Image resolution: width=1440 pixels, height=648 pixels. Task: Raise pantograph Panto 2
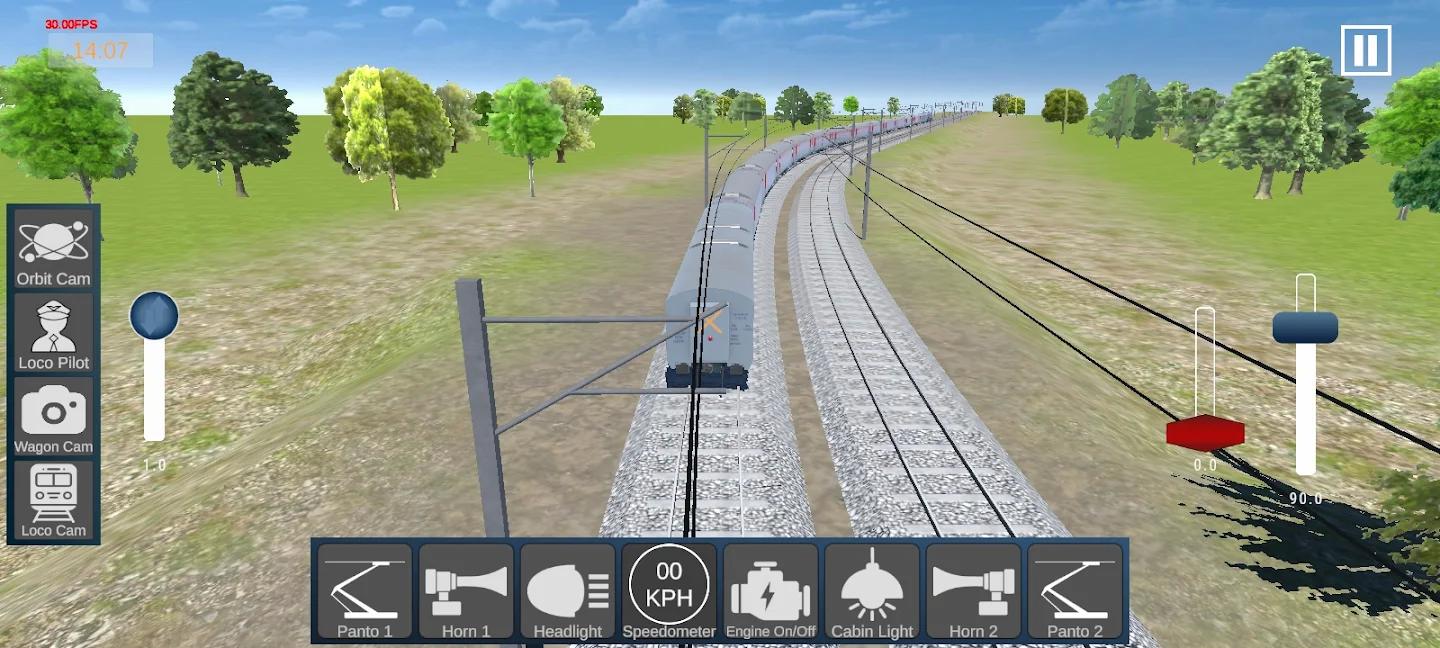tap(1076, 592)
